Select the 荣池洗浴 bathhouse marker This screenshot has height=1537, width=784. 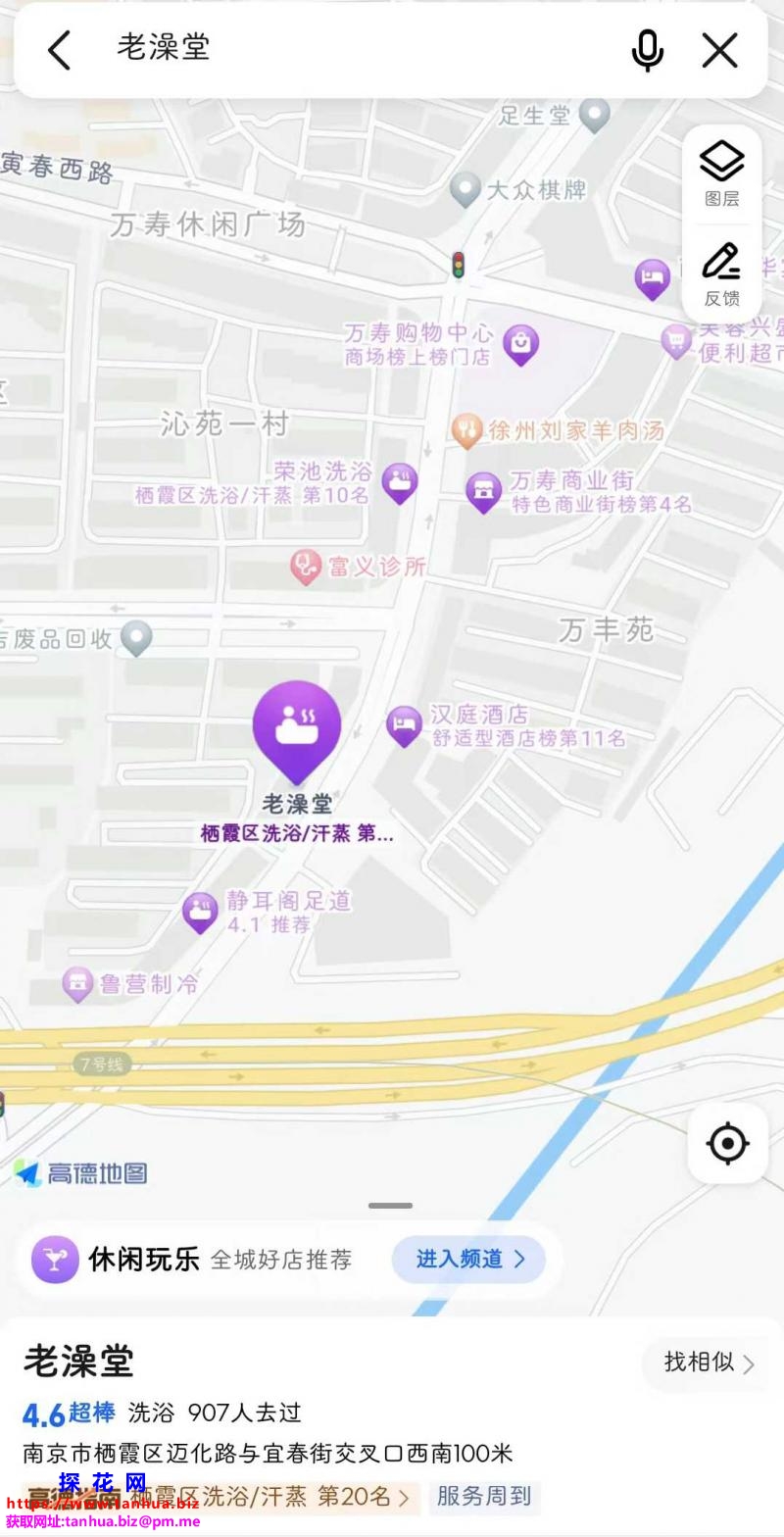400,481
